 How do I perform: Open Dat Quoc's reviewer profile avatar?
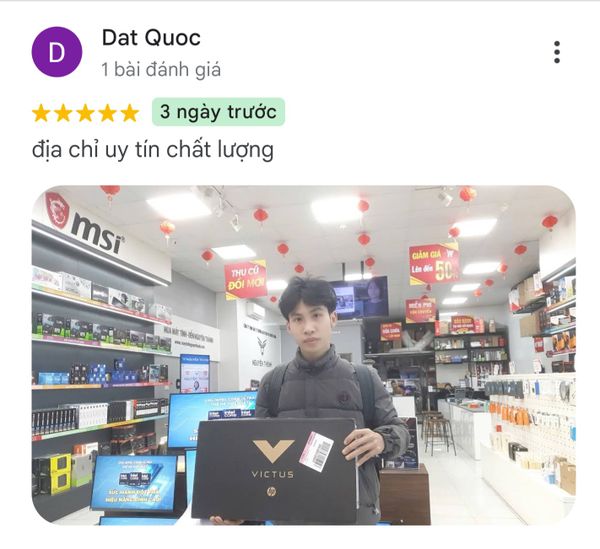coord(57,53)
